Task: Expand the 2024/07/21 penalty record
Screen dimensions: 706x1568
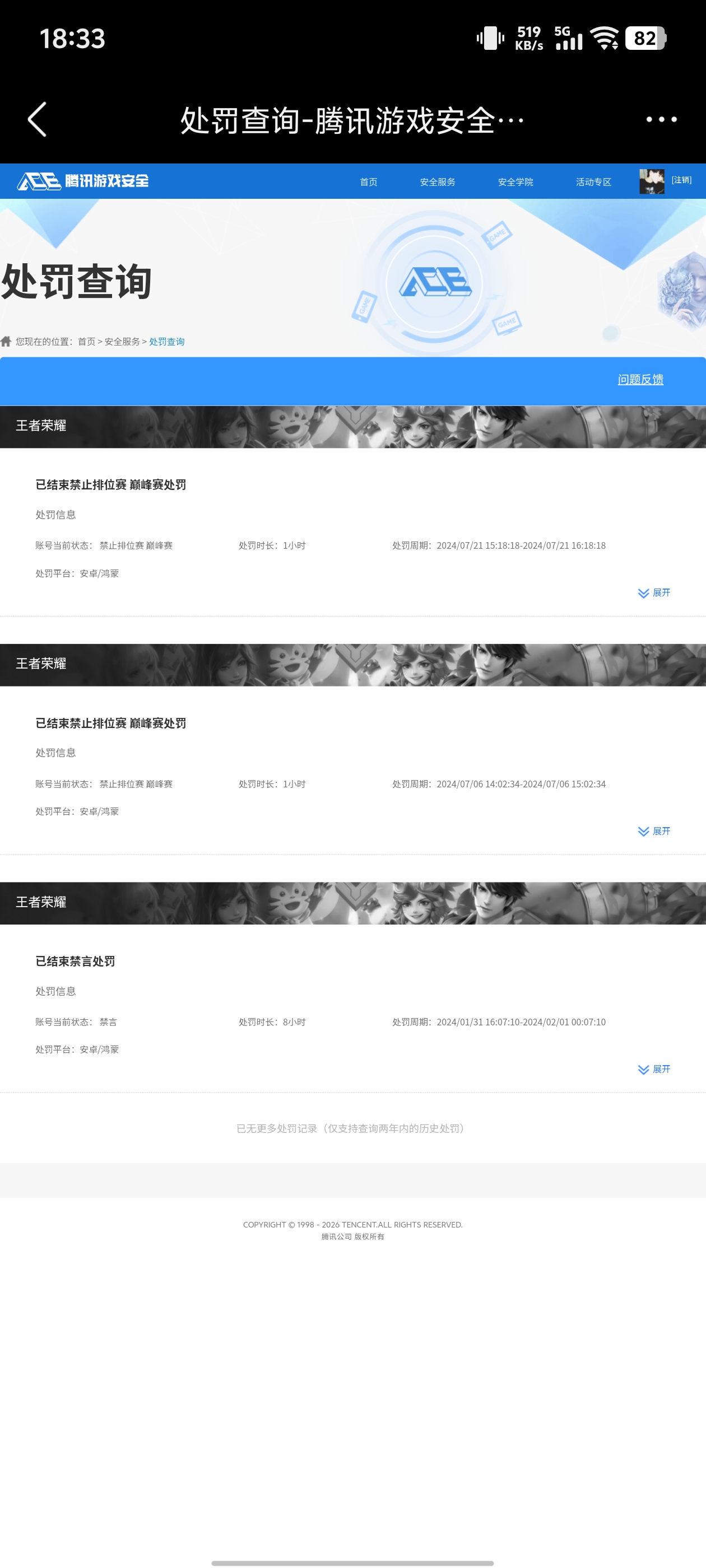Action: tap(654, 593)
